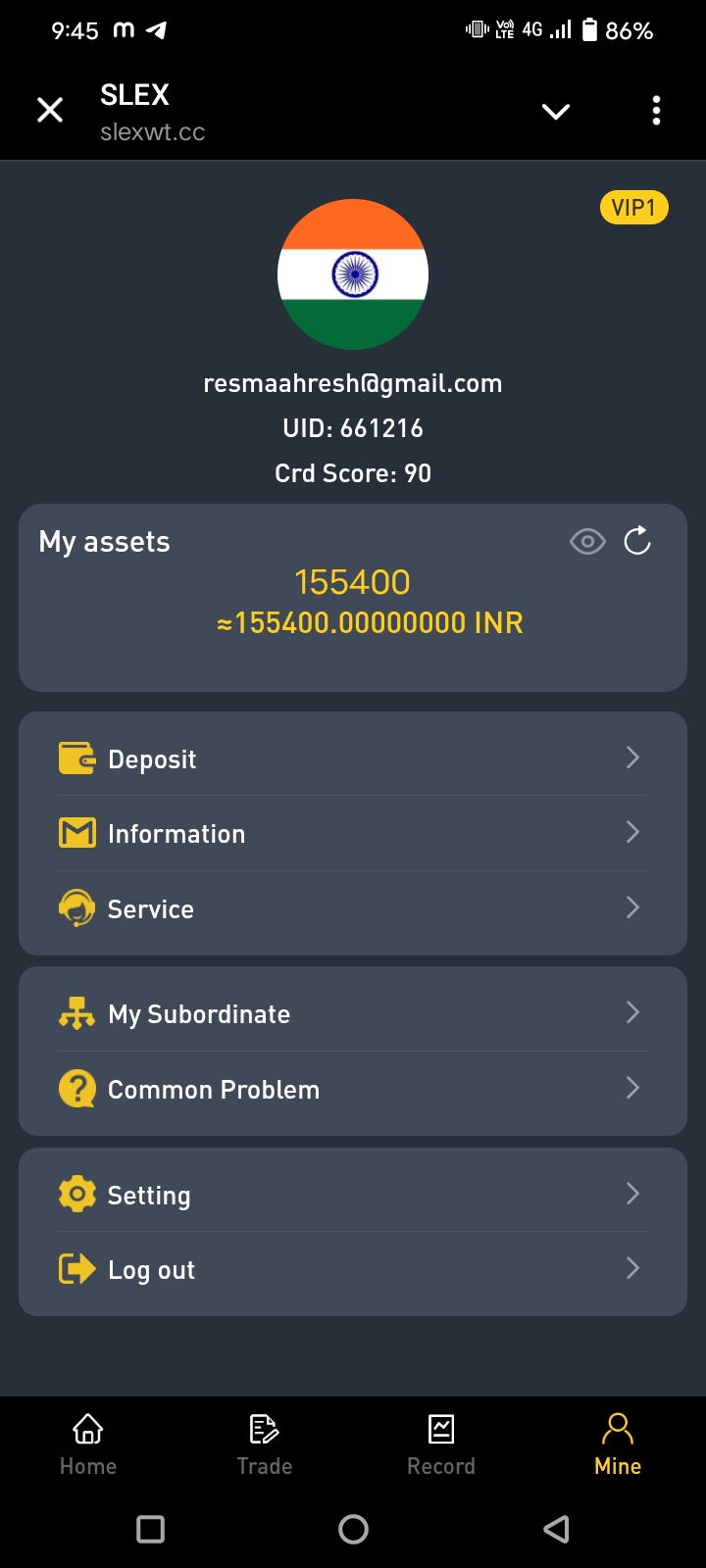Switch to the Record tab
The image size is (706, 1568).
441,1444
